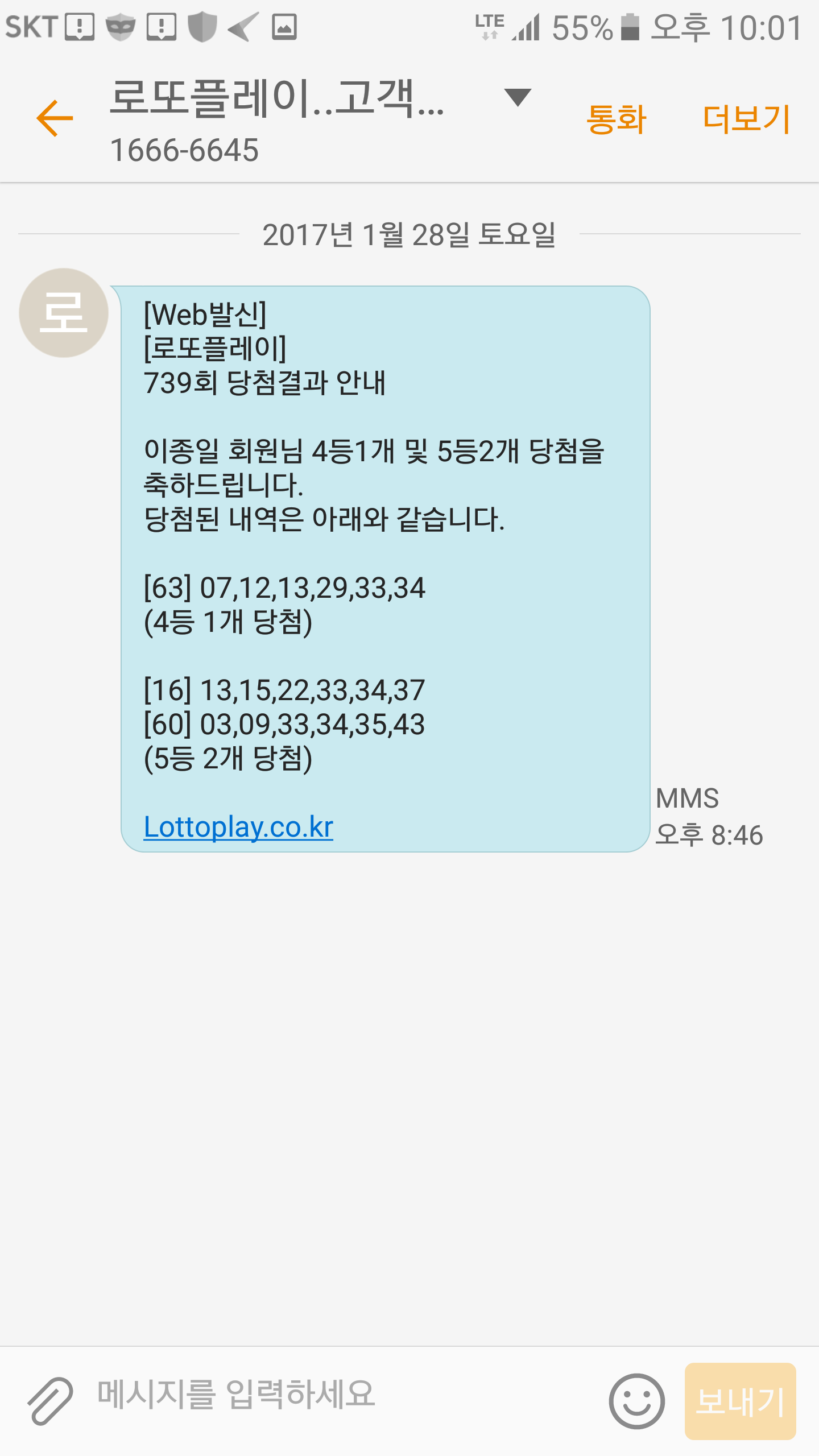Attach a file with the paperclip
Viewport: 819px width, 1456px height.
pos(50,1401)
